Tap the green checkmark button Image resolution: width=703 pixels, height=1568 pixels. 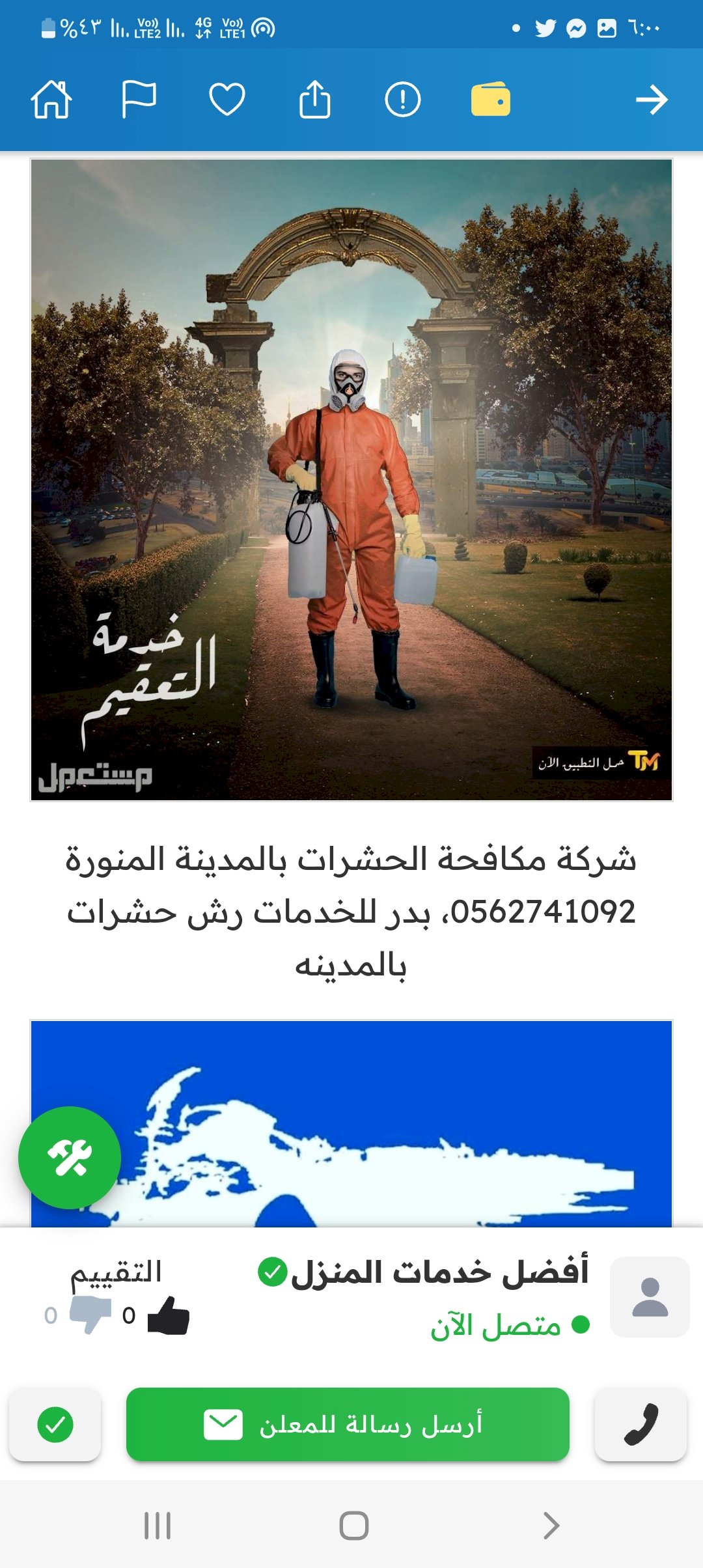tap(55, 1425)
